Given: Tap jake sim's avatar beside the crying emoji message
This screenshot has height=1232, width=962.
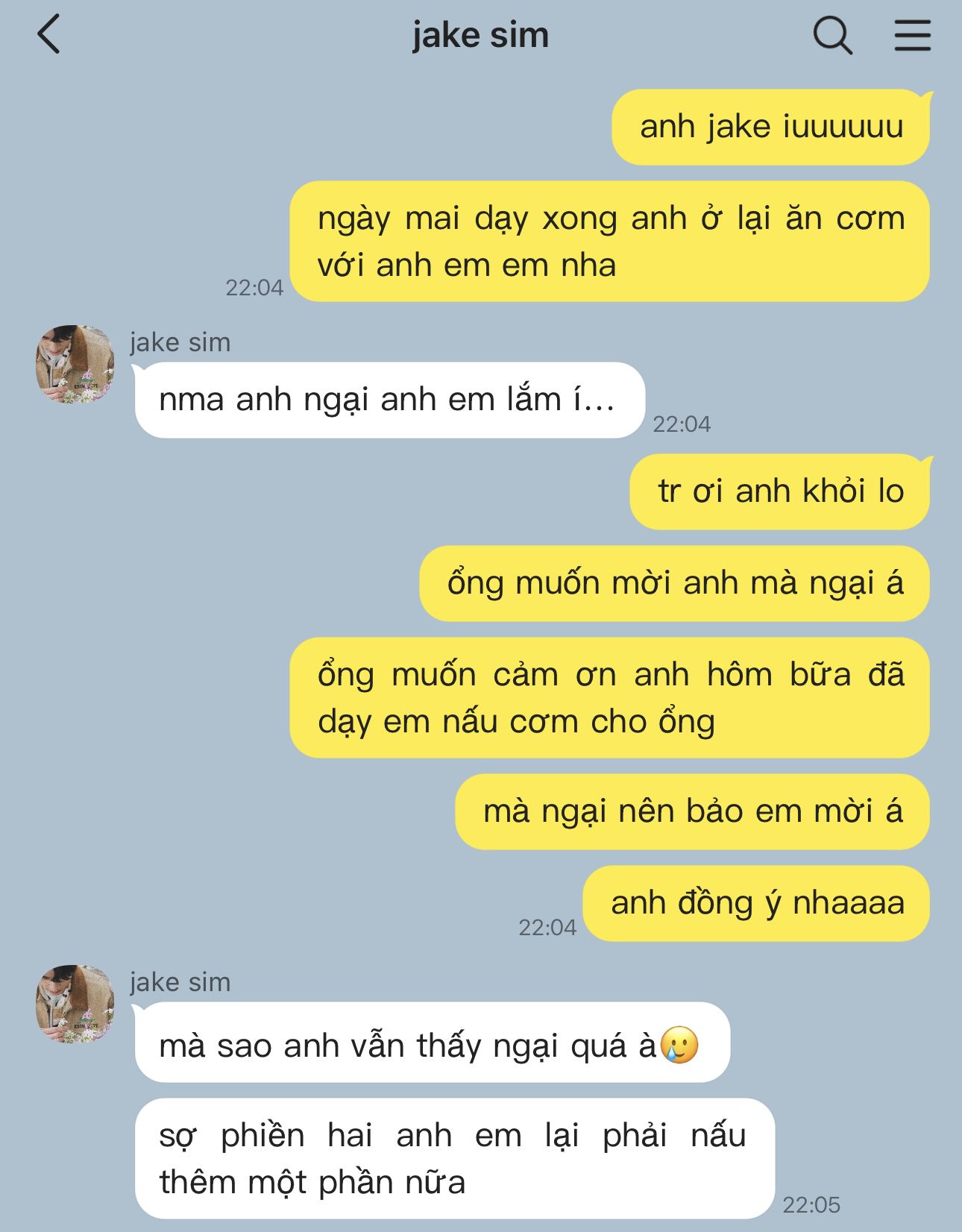Looking at the screenshot, I should (x=75, y=1004).
